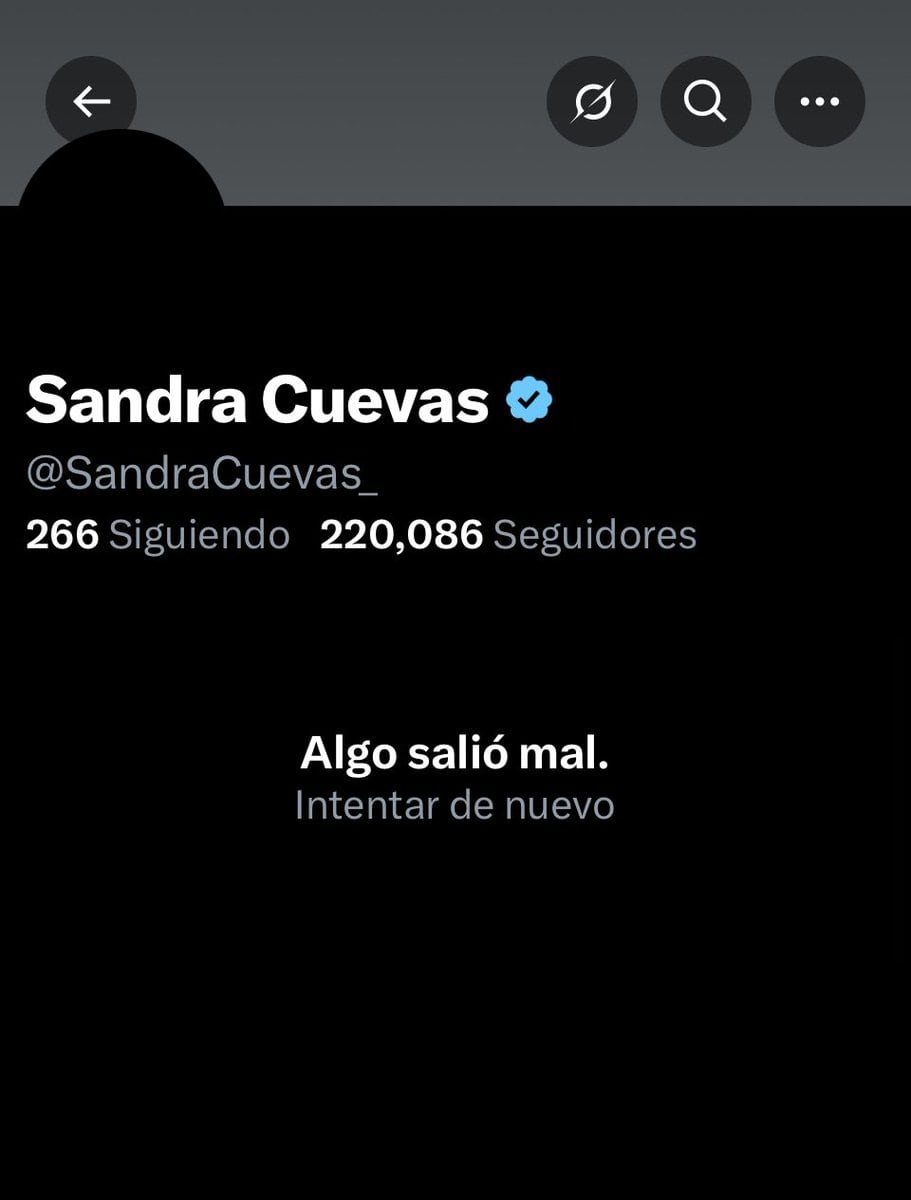
Task: Open the Grok slashed-circle icon
Action: point(592,101)
